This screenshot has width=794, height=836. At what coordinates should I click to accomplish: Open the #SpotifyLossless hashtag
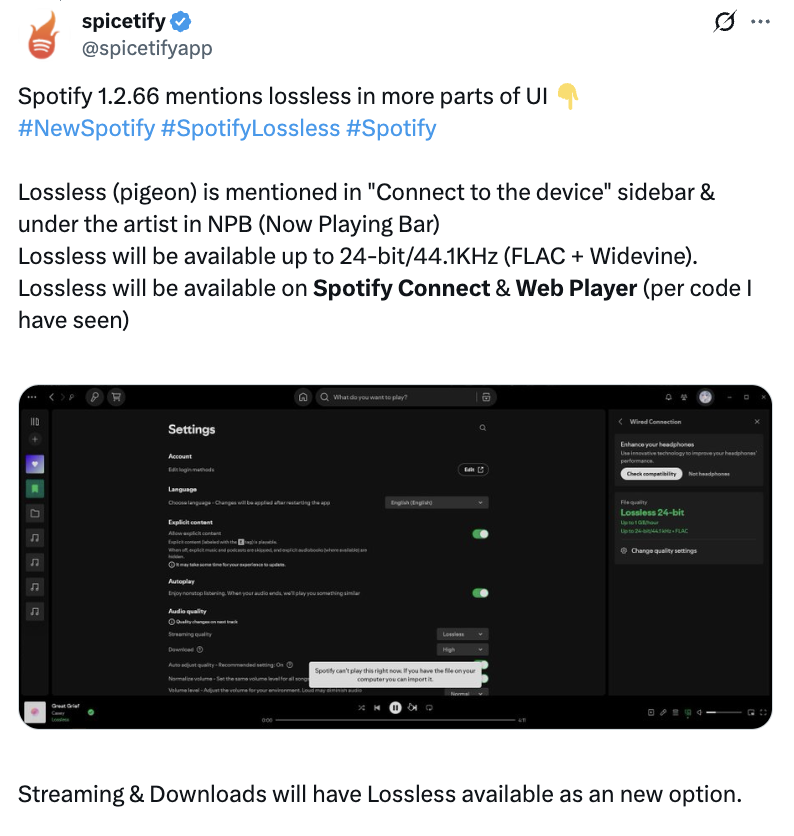(249, 128)
